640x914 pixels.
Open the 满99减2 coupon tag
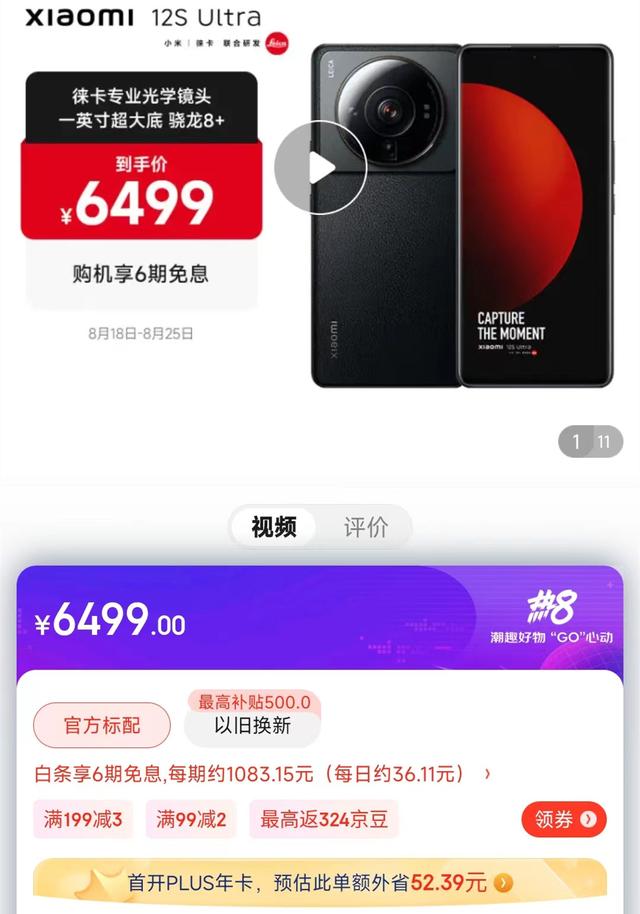191,820
